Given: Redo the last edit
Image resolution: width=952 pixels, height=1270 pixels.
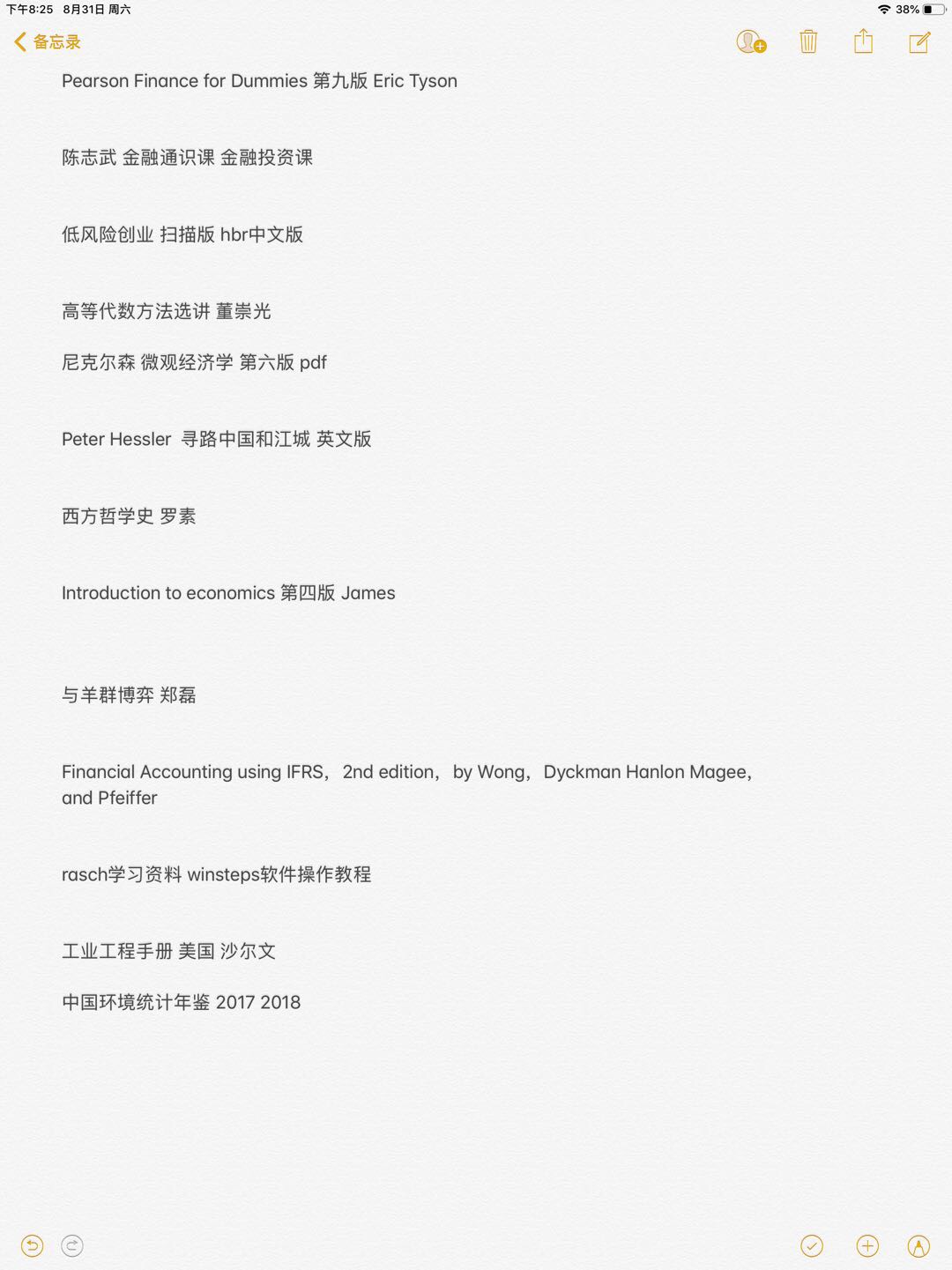Looking at the screenshot, I should pos(72,1245).
